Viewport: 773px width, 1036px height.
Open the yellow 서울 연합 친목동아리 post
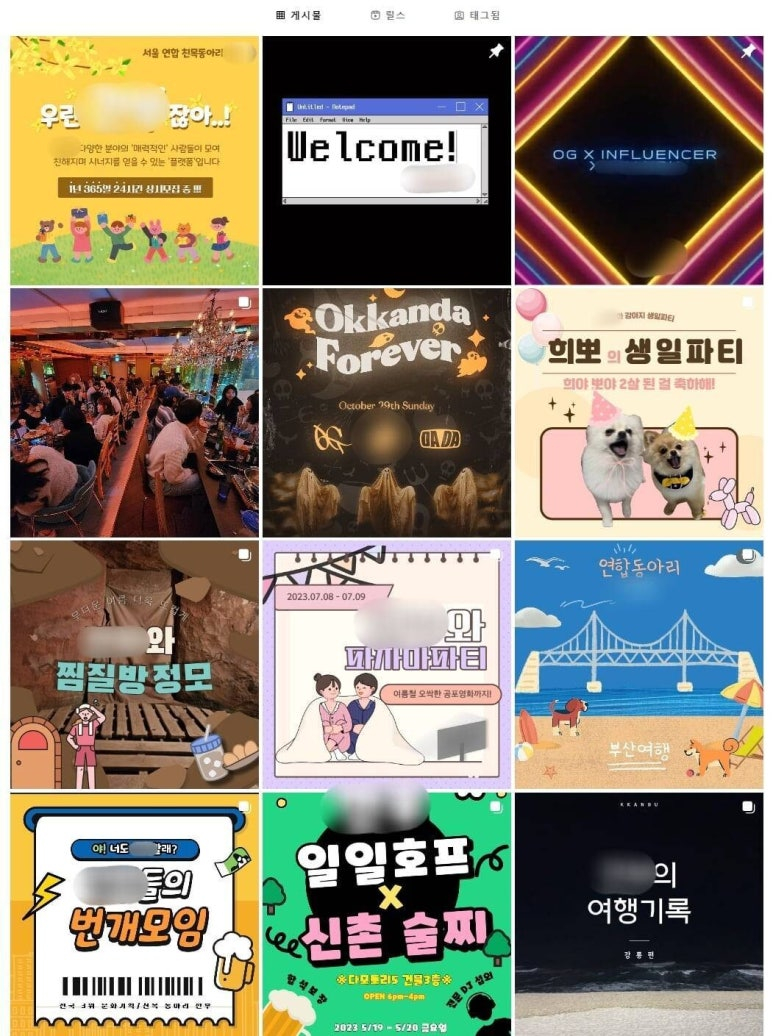click(134, 161)
